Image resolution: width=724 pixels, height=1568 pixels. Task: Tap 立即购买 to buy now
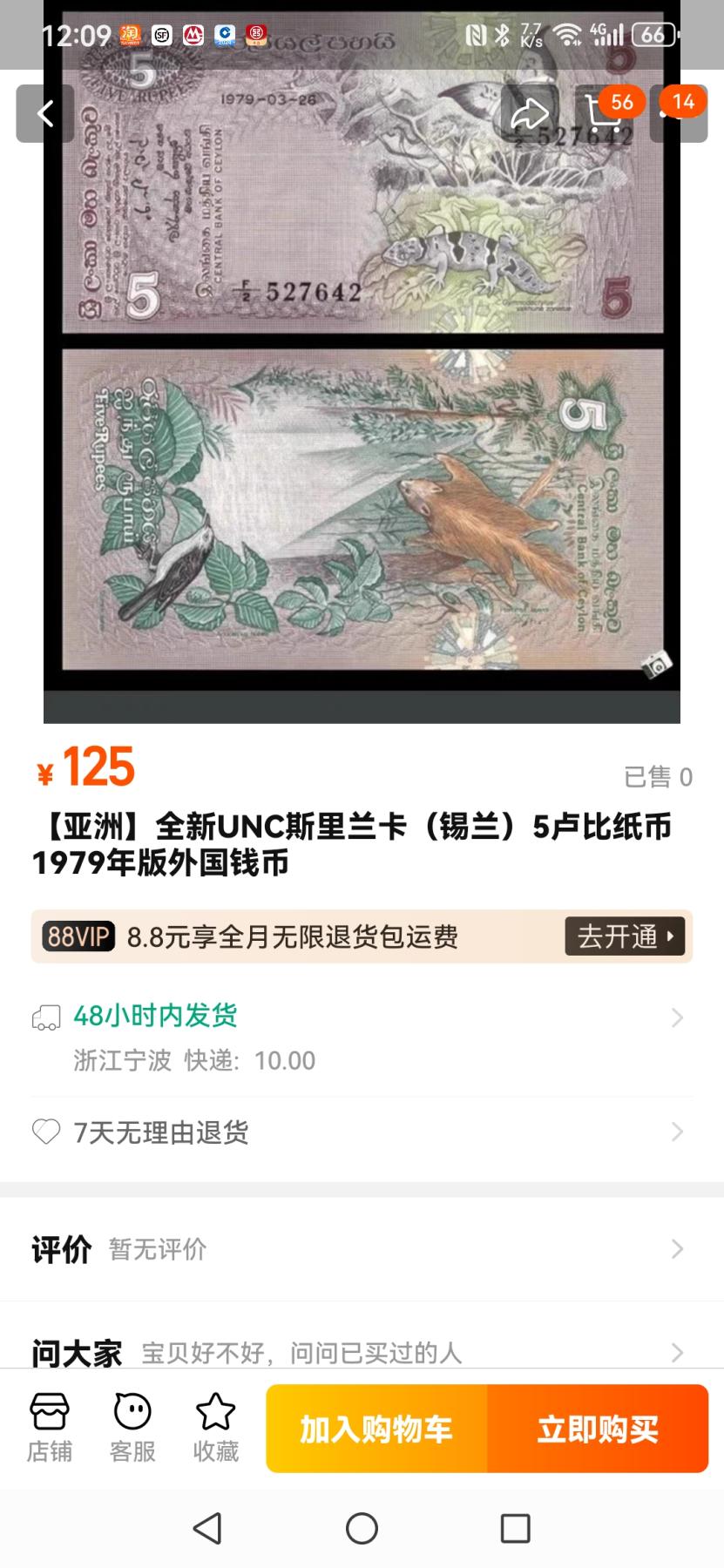[x=598, y=1429]
